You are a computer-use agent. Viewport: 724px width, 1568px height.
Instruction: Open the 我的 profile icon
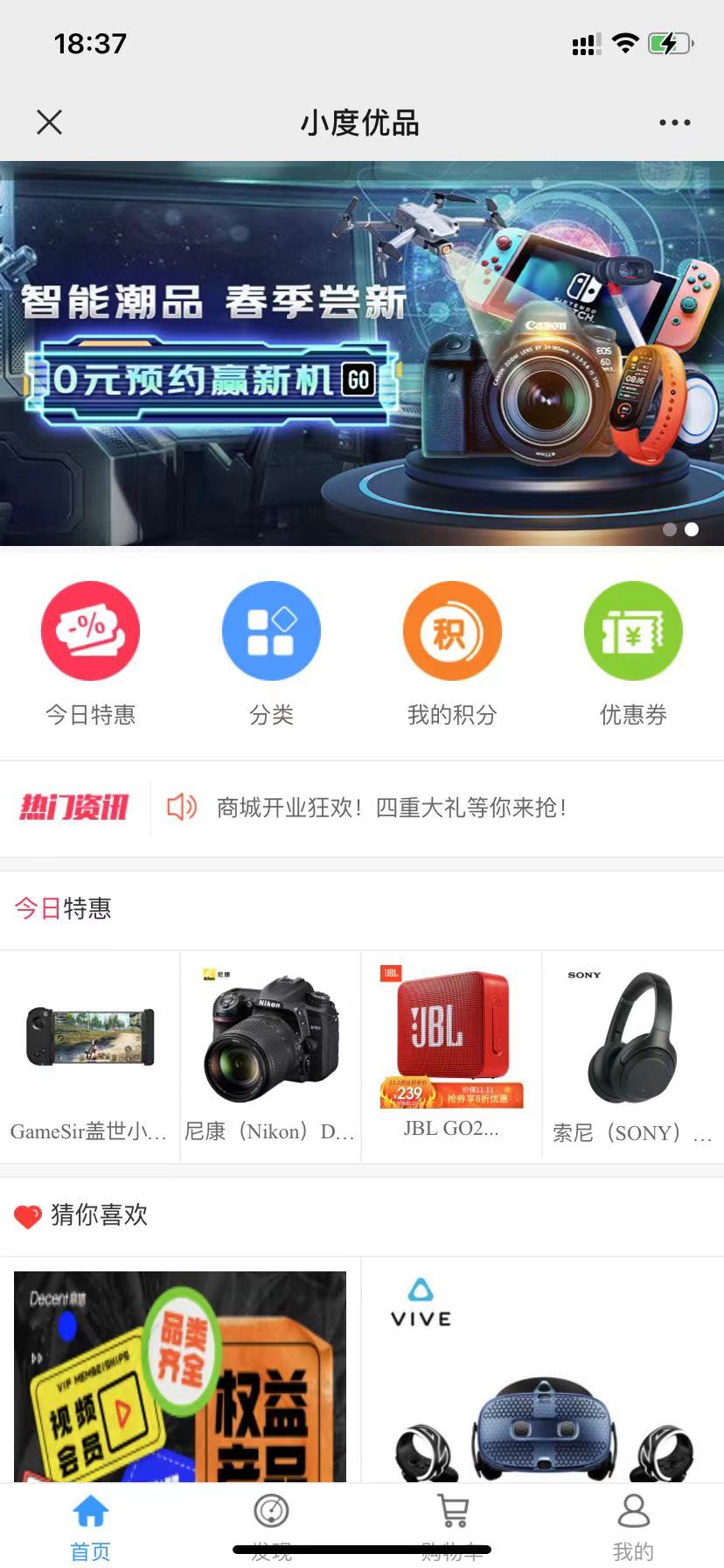pos(633,1511)
